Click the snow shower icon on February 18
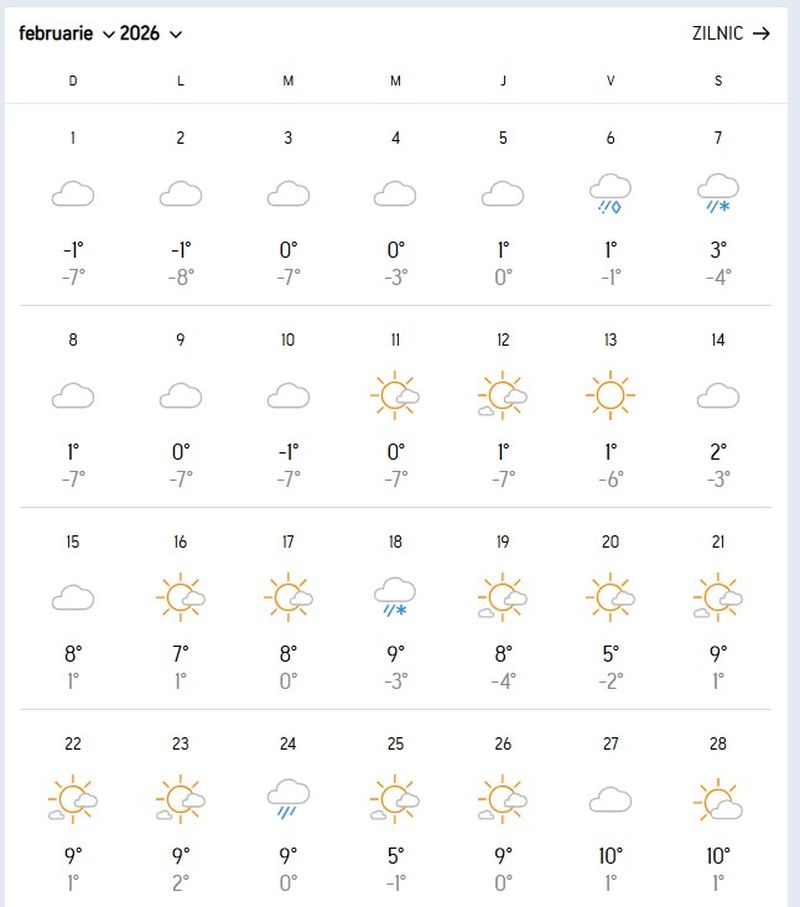Viewport: 800px width, 907px height. pyautogui.click(x=395, y=596)
